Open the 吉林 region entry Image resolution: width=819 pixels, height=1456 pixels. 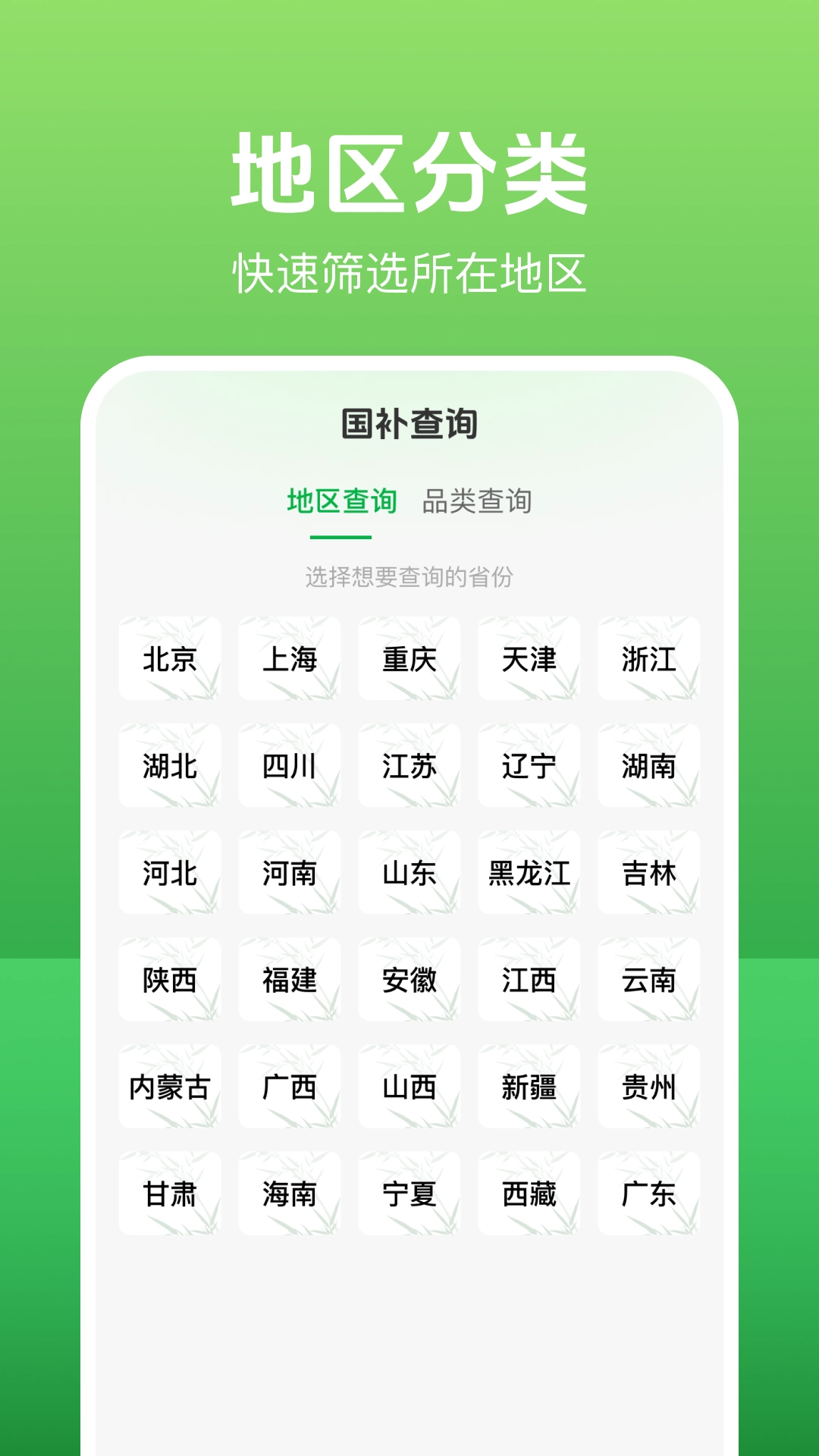(x=648, y=873)
